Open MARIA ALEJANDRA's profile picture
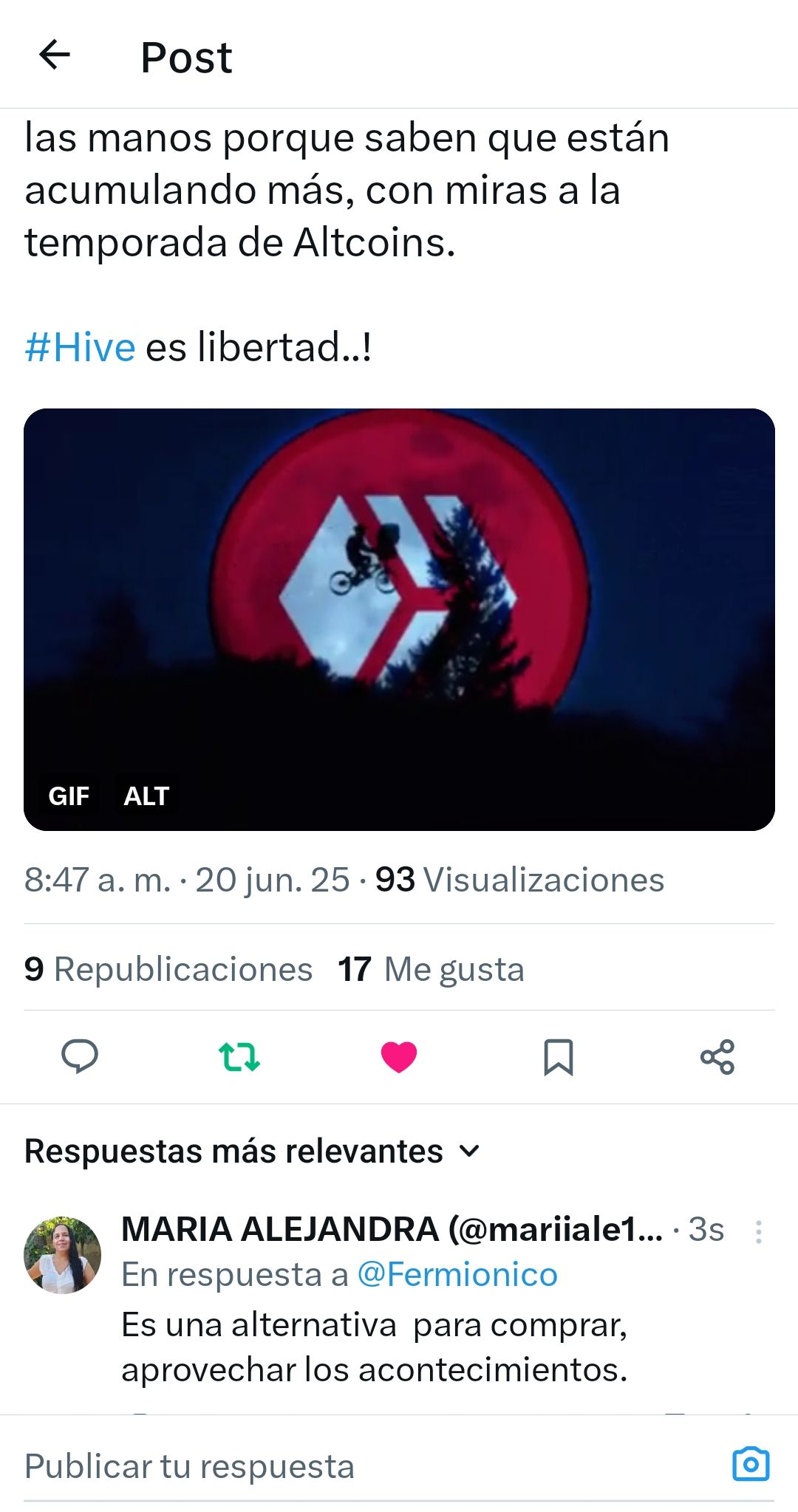798x1512 pixels. (63, 1255)
